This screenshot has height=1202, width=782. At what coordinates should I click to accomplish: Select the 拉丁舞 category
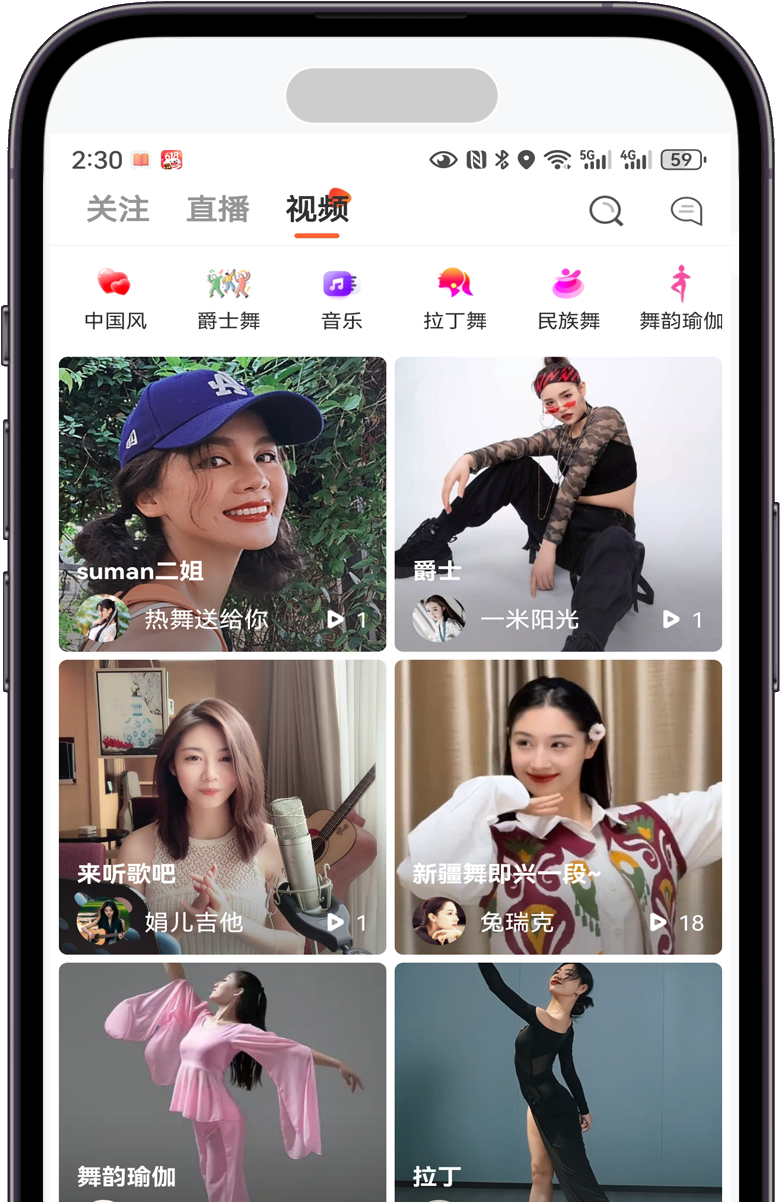pyautogui.click(x=455, y=298)
